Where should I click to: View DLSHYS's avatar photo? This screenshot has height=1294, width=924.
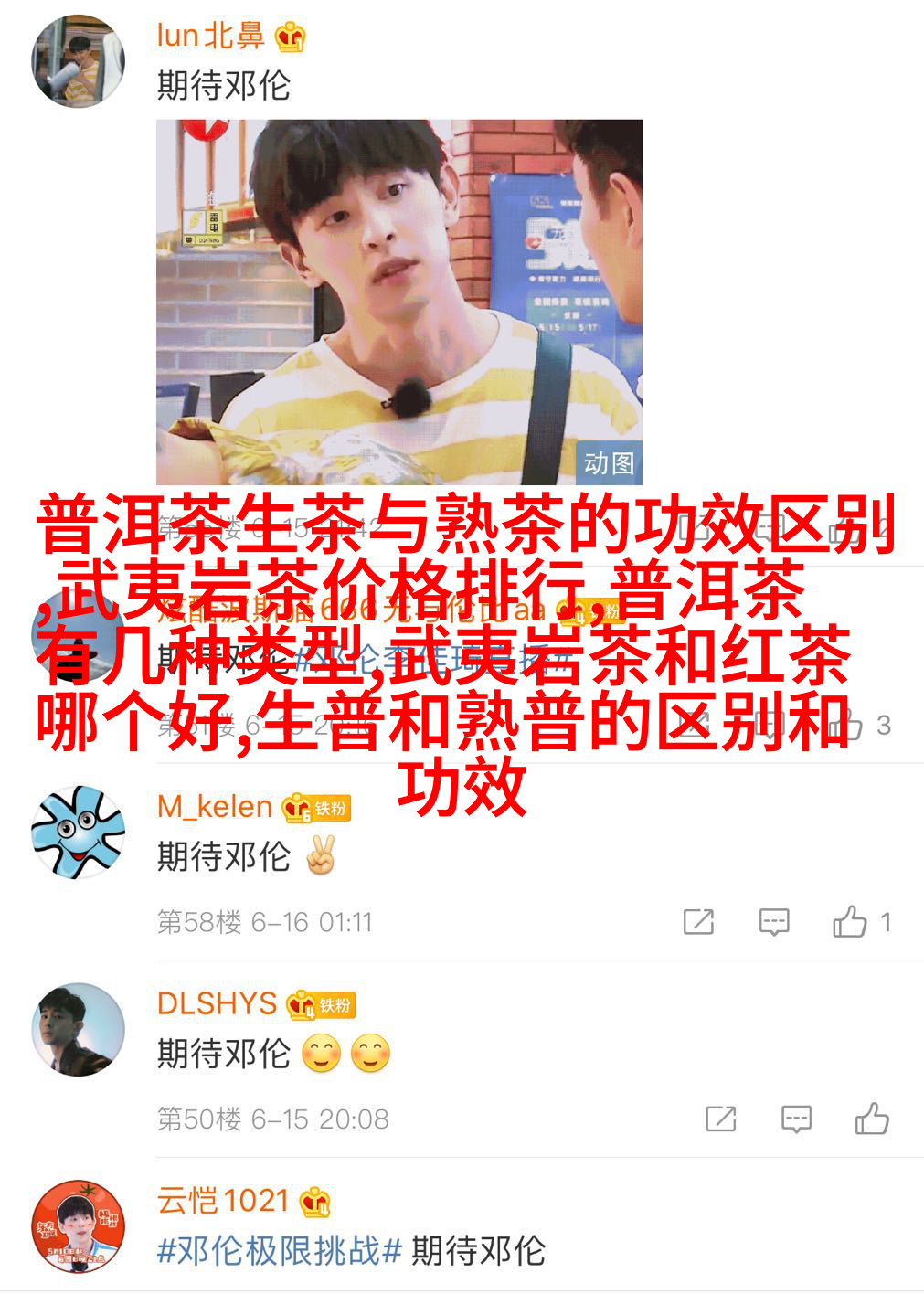[78, 1029]
